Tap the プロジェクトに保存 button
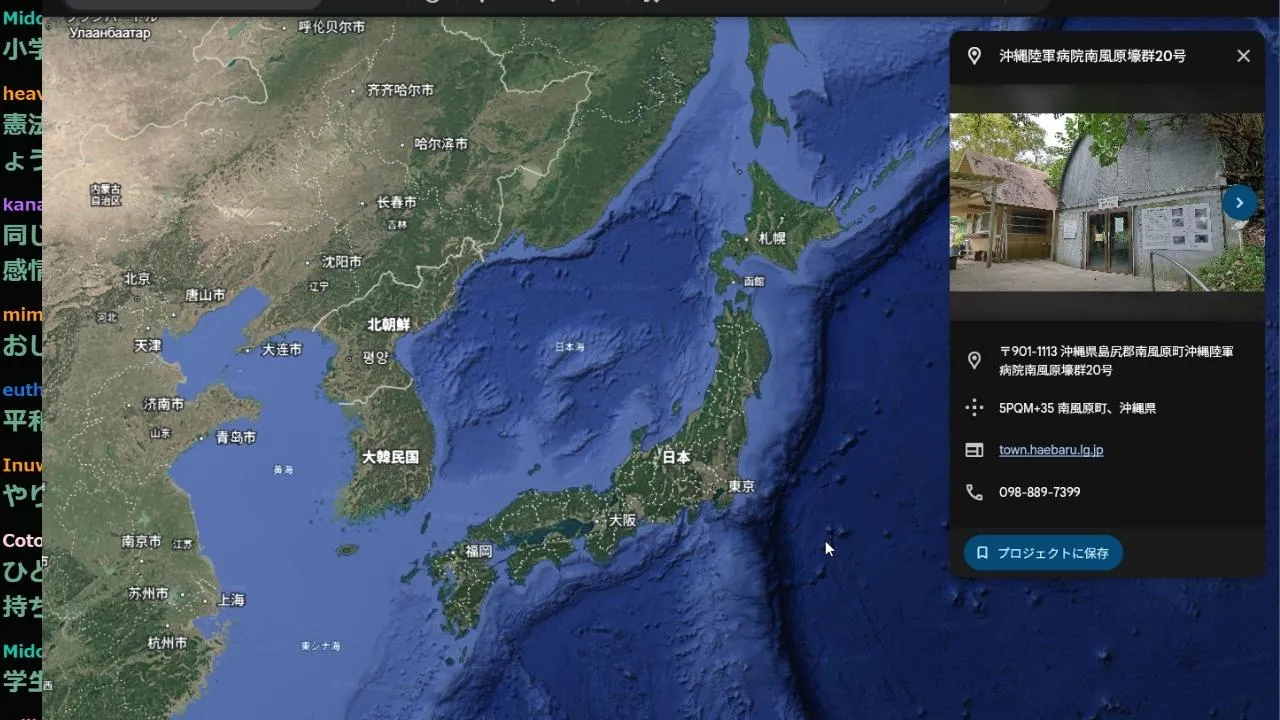1280x720 pixels. coord(1043,553)
